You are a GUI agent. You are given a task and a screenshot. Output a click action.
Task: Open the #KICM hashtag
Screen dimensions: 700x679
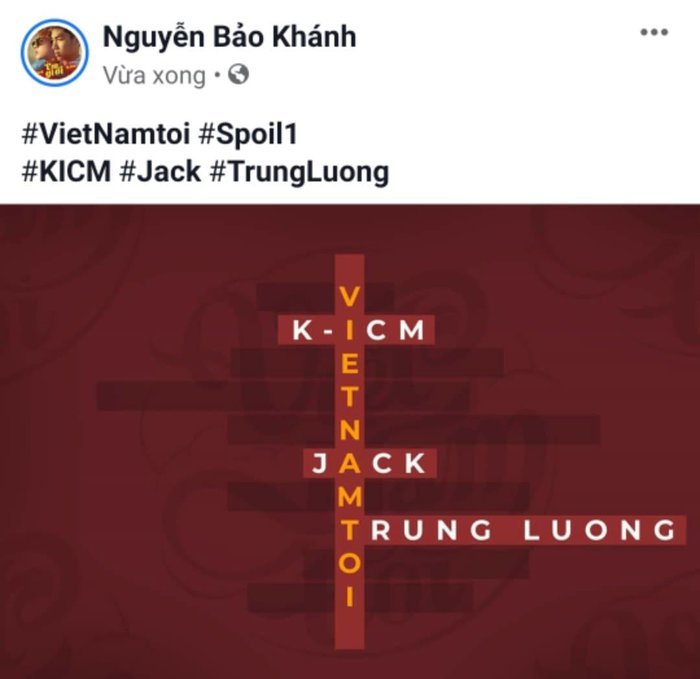click(61, 171)
